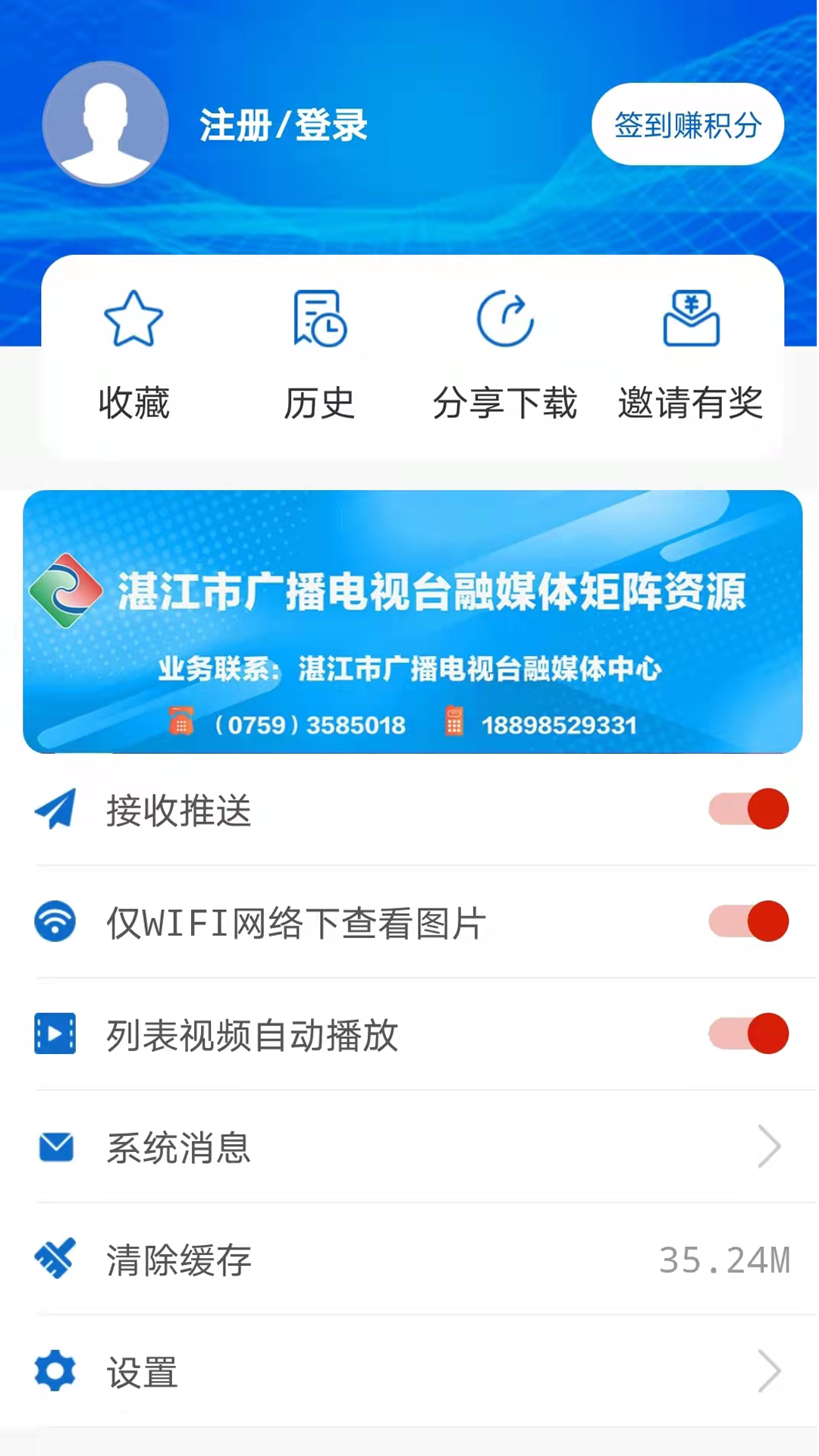The width and height of the screenshot is (819, 1456).
Task: Click the 签到赚积分 check-in button
Action: [x=687, y=124]
